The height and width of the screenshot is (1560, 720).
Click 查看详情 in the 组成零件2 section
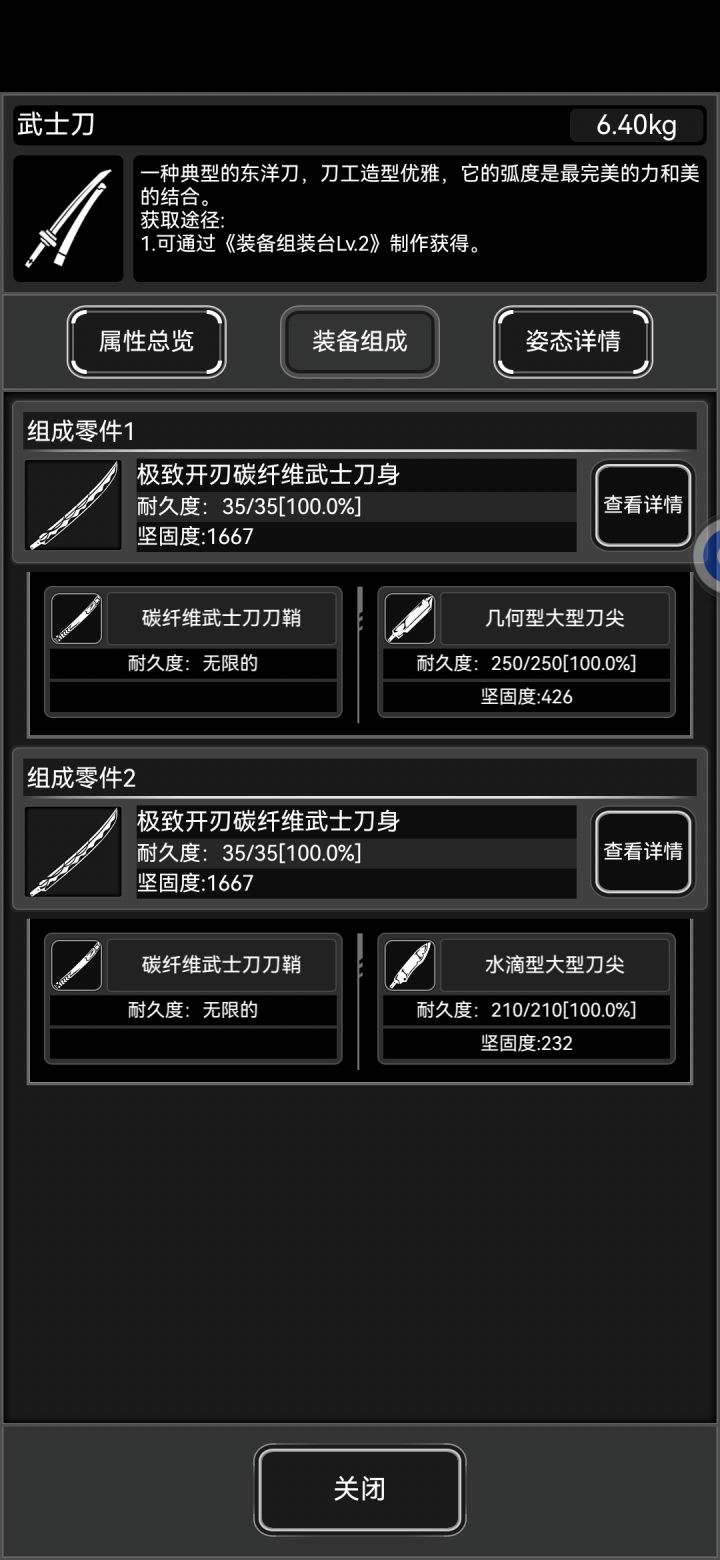click(x=642, y=851)
